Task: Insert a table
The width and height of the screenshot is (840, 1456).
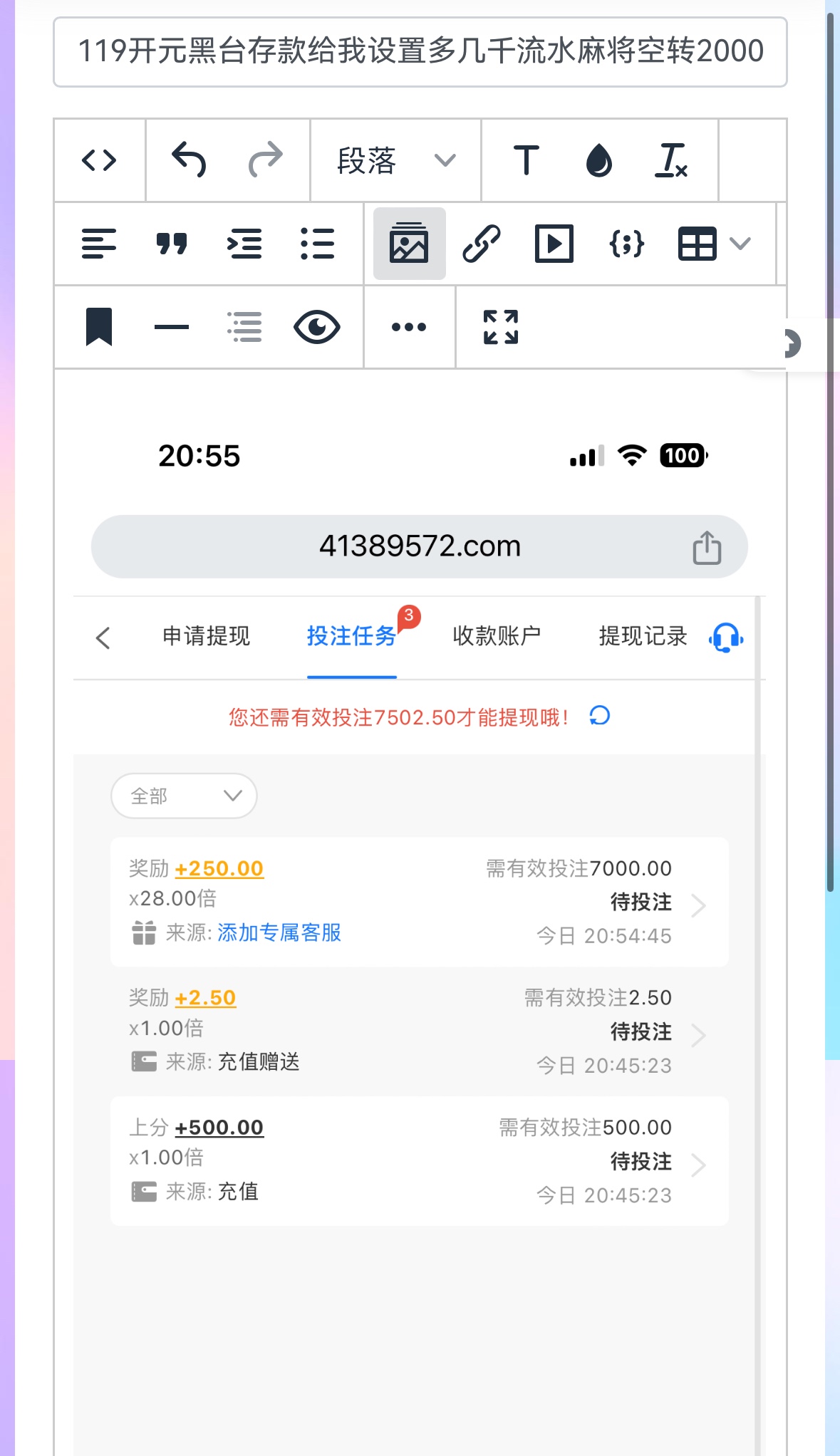Action: point(698,244)
